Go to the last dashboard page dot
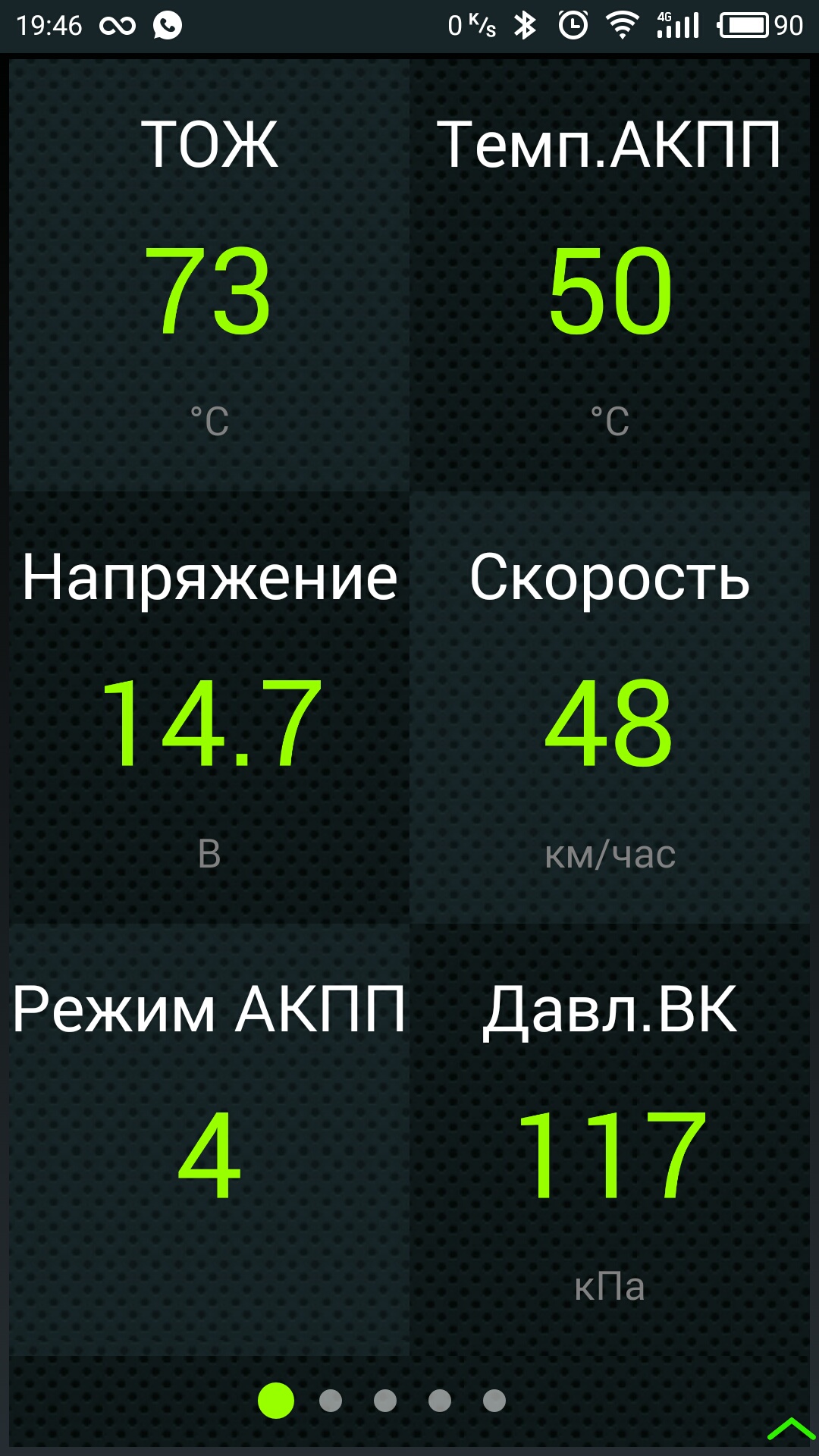Screen dimensions: 819x1456 (494, 1401)
